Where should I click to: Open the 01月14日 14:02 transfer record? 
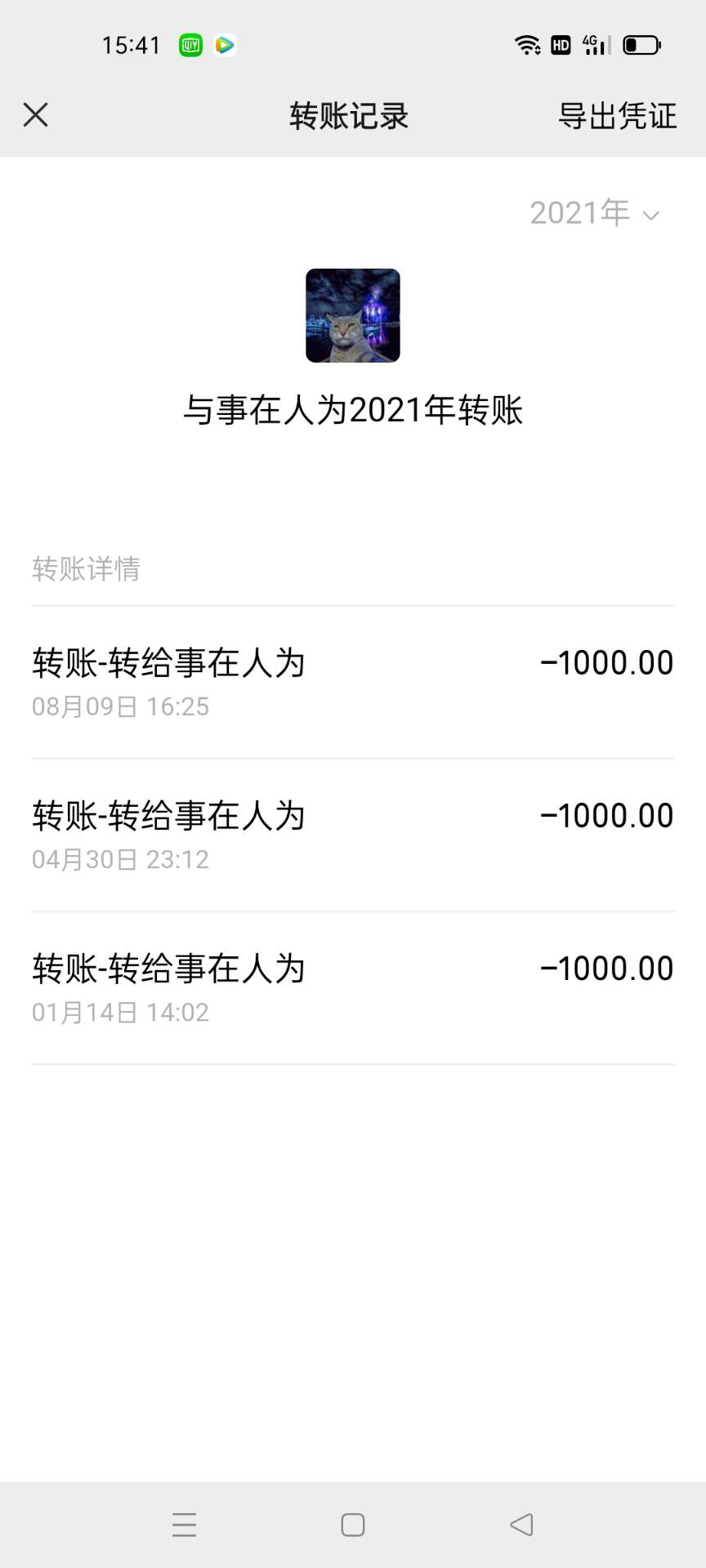click(353, 987)
